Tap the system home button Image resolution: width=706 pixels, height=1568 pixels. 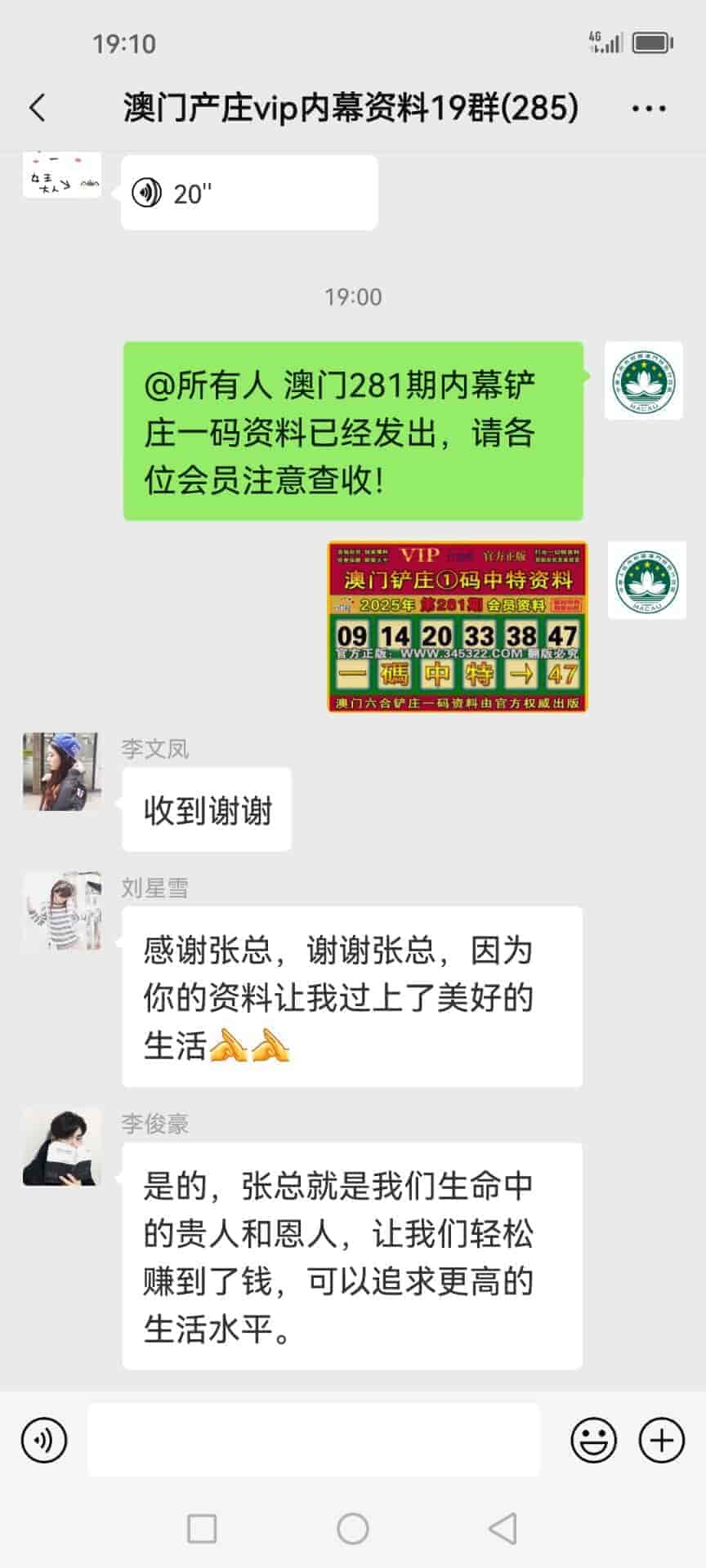pos(353,1529)
